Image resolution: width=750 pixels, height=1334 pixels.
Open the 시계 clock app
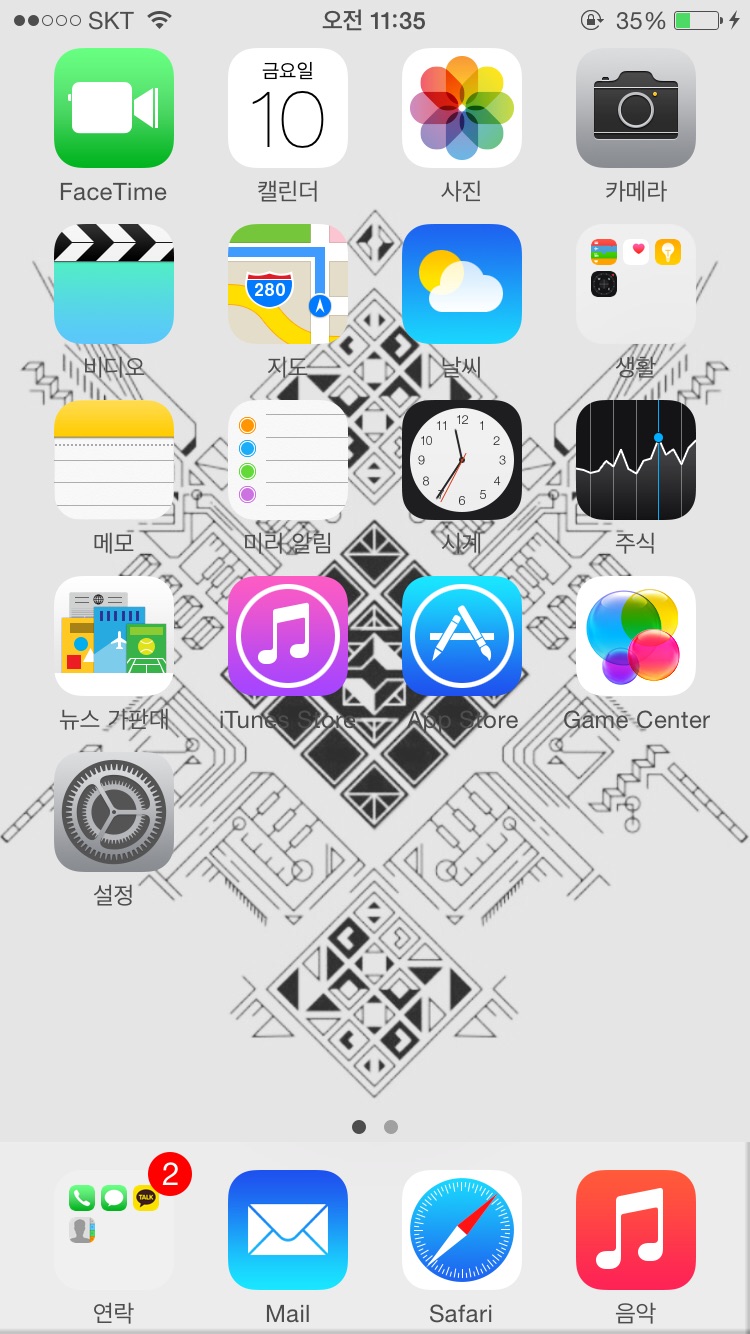[462, 460]
